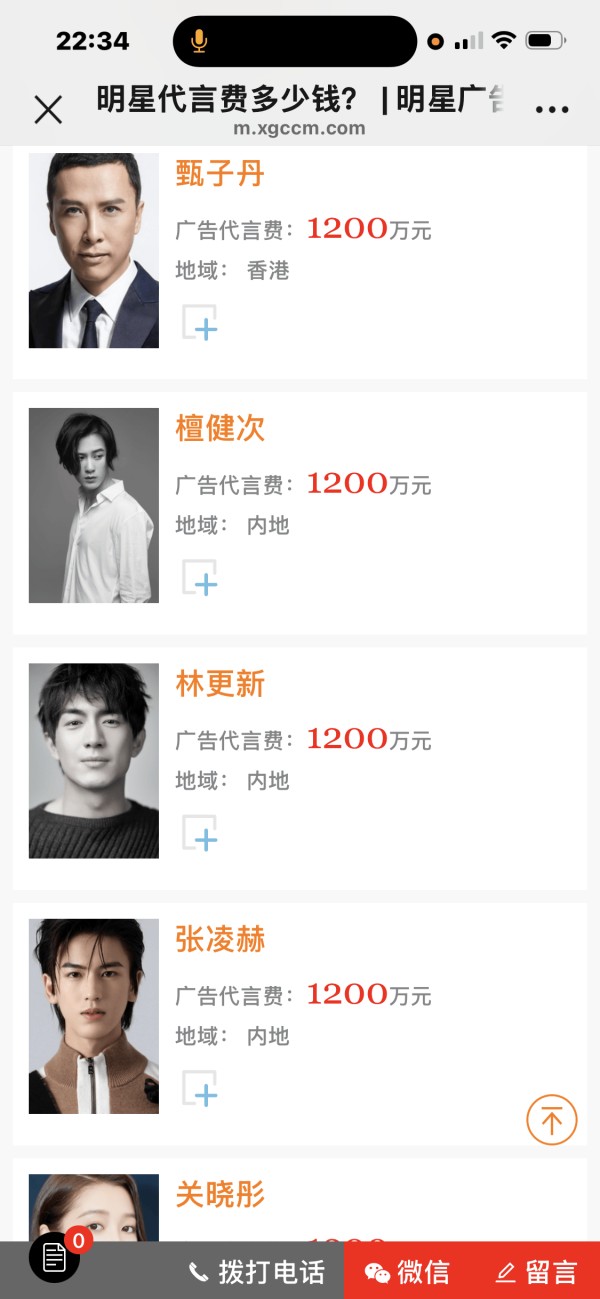600x1299 pixels.
Task: Leave a message via 留言
Action: point(537,1272)
